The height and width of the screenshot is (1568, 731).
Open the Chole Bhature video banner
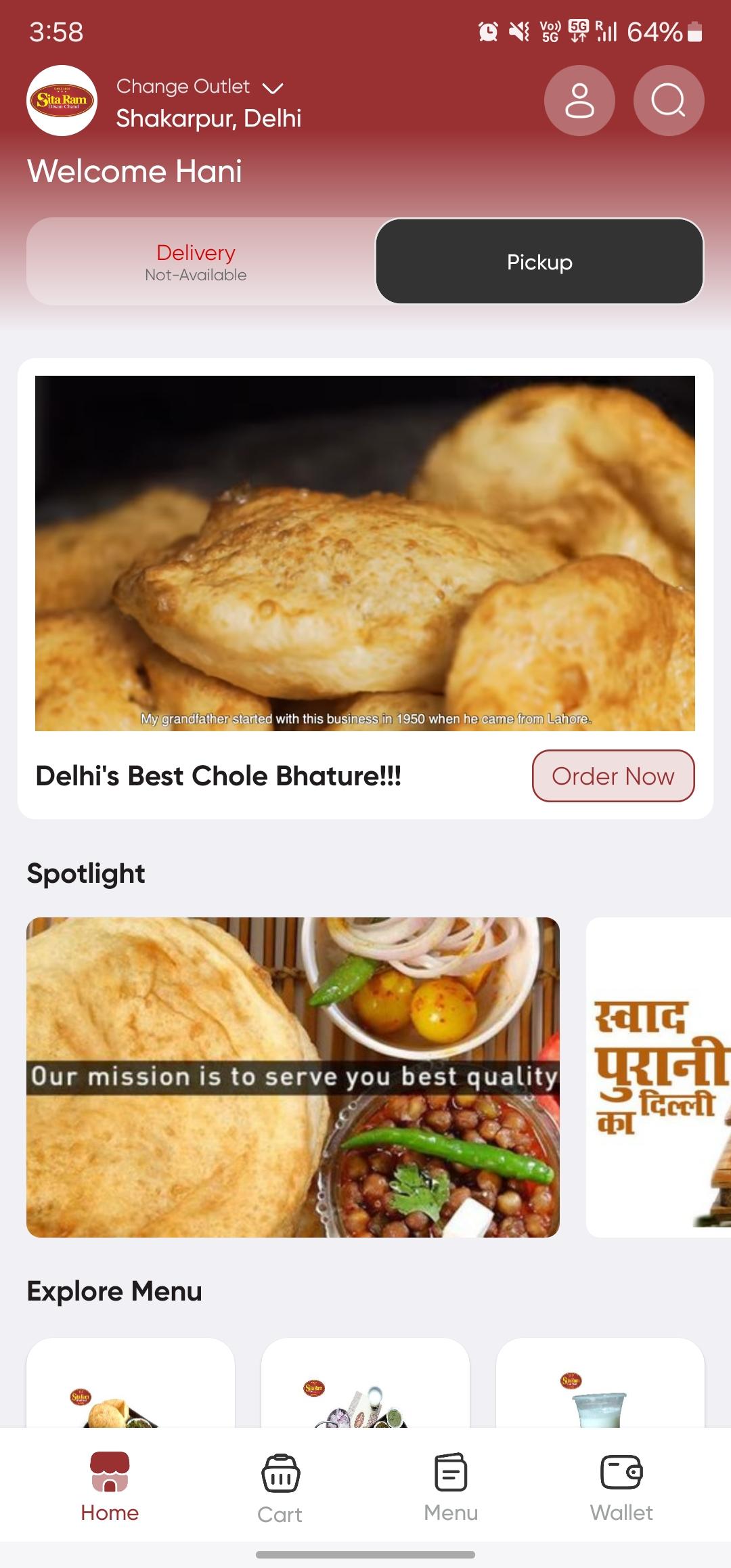tap(365, 553)
